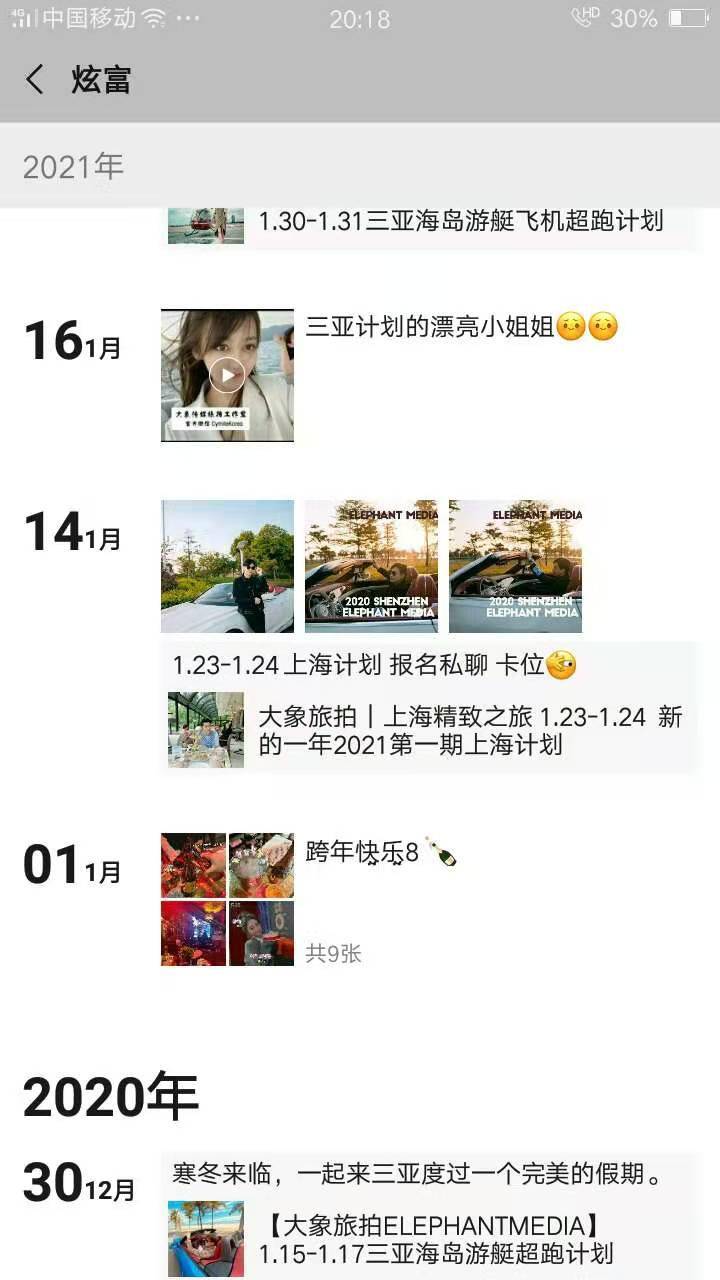Play the 三亚计划的漂亮小姐姐 video

(x=227, y=375)
